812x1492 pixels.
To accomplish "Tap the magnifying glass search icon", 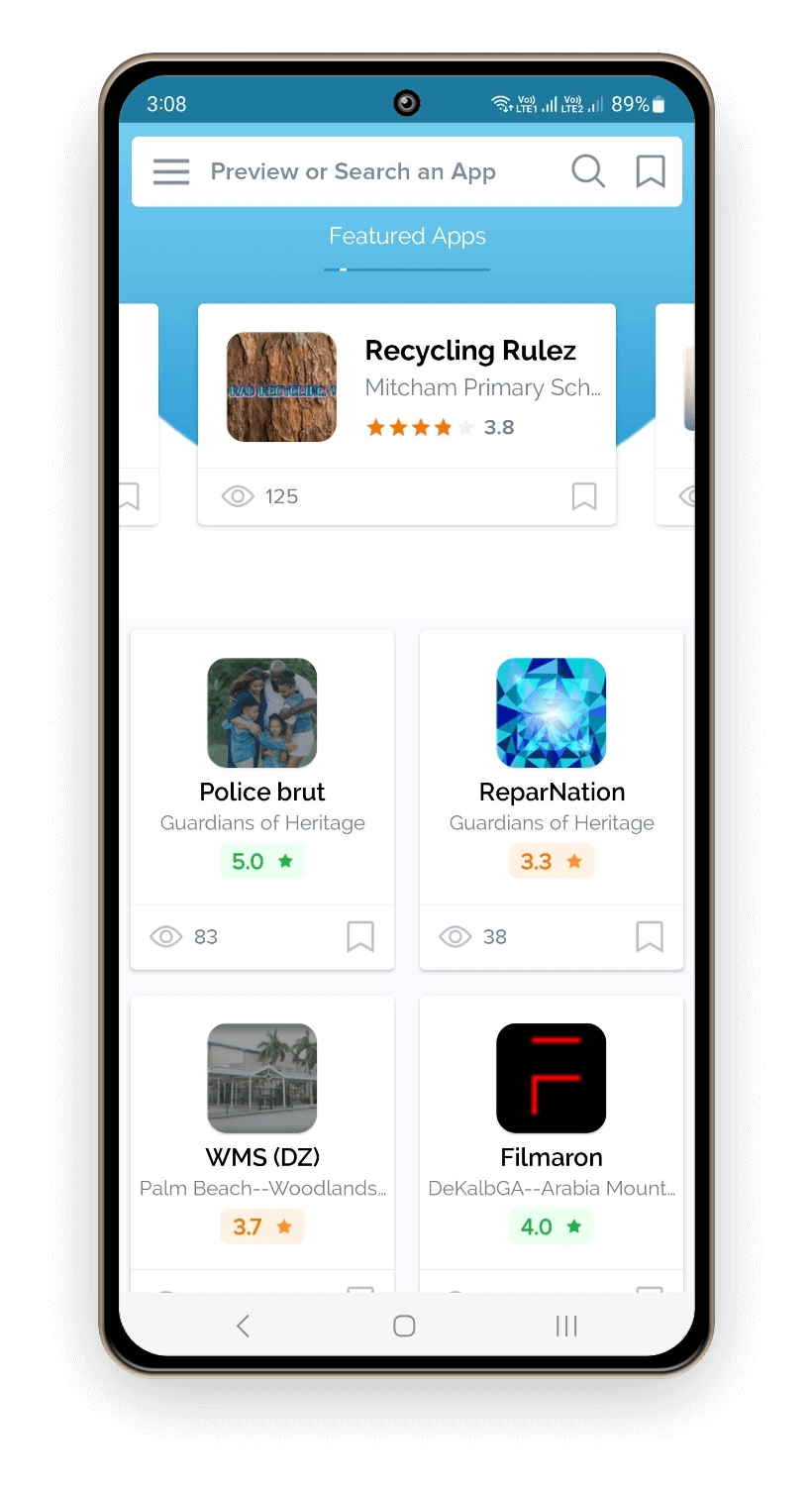I will click(x=588, y=171).
